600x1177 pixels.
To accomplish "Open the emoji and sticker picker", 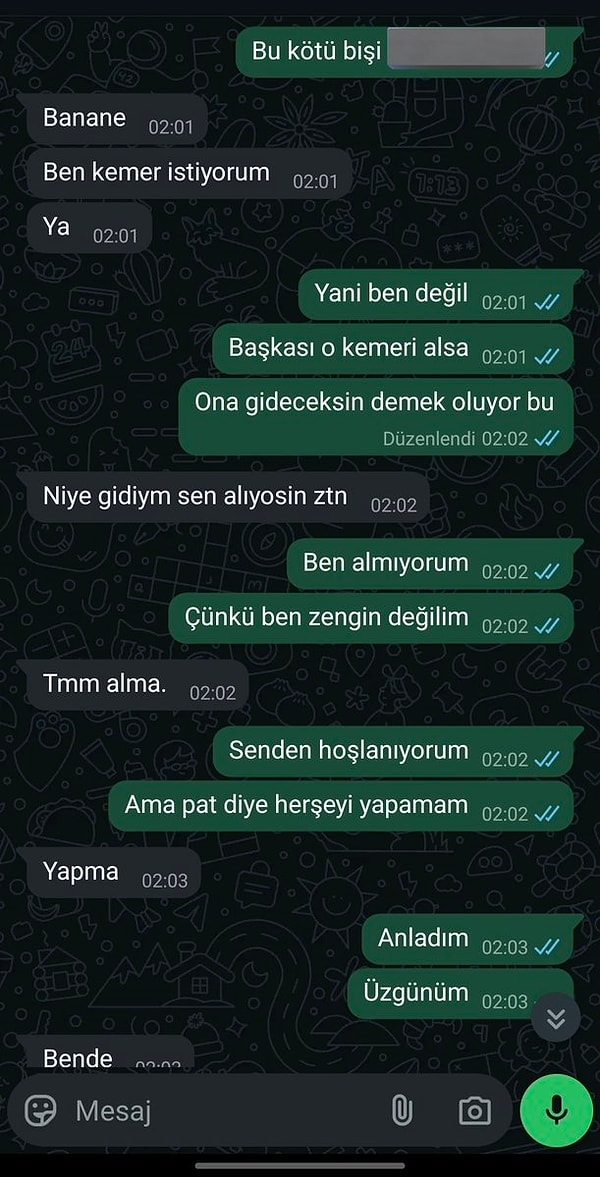I will pos(41,1110).
